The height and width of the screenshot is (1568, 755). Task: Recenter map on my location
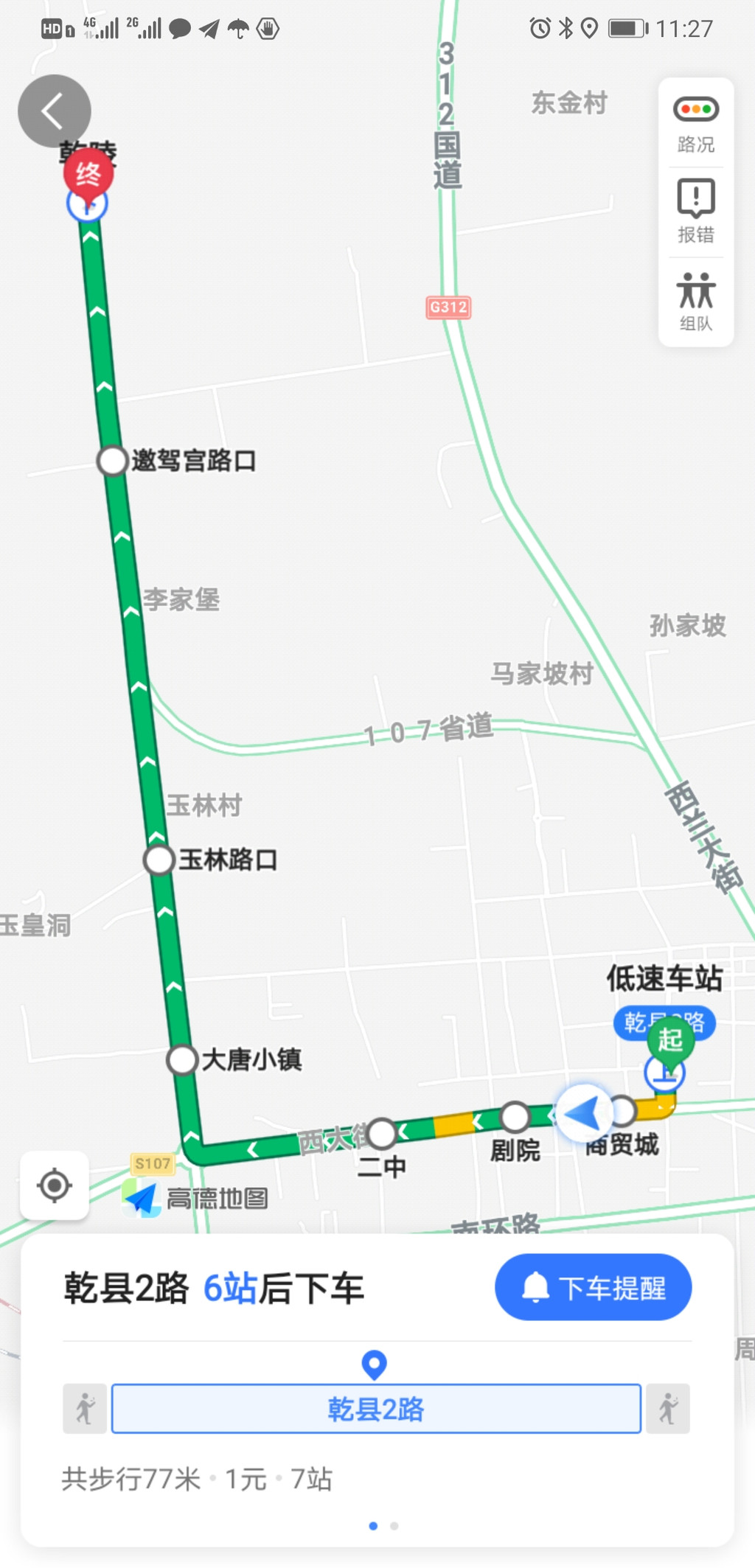click(55, 1185)
